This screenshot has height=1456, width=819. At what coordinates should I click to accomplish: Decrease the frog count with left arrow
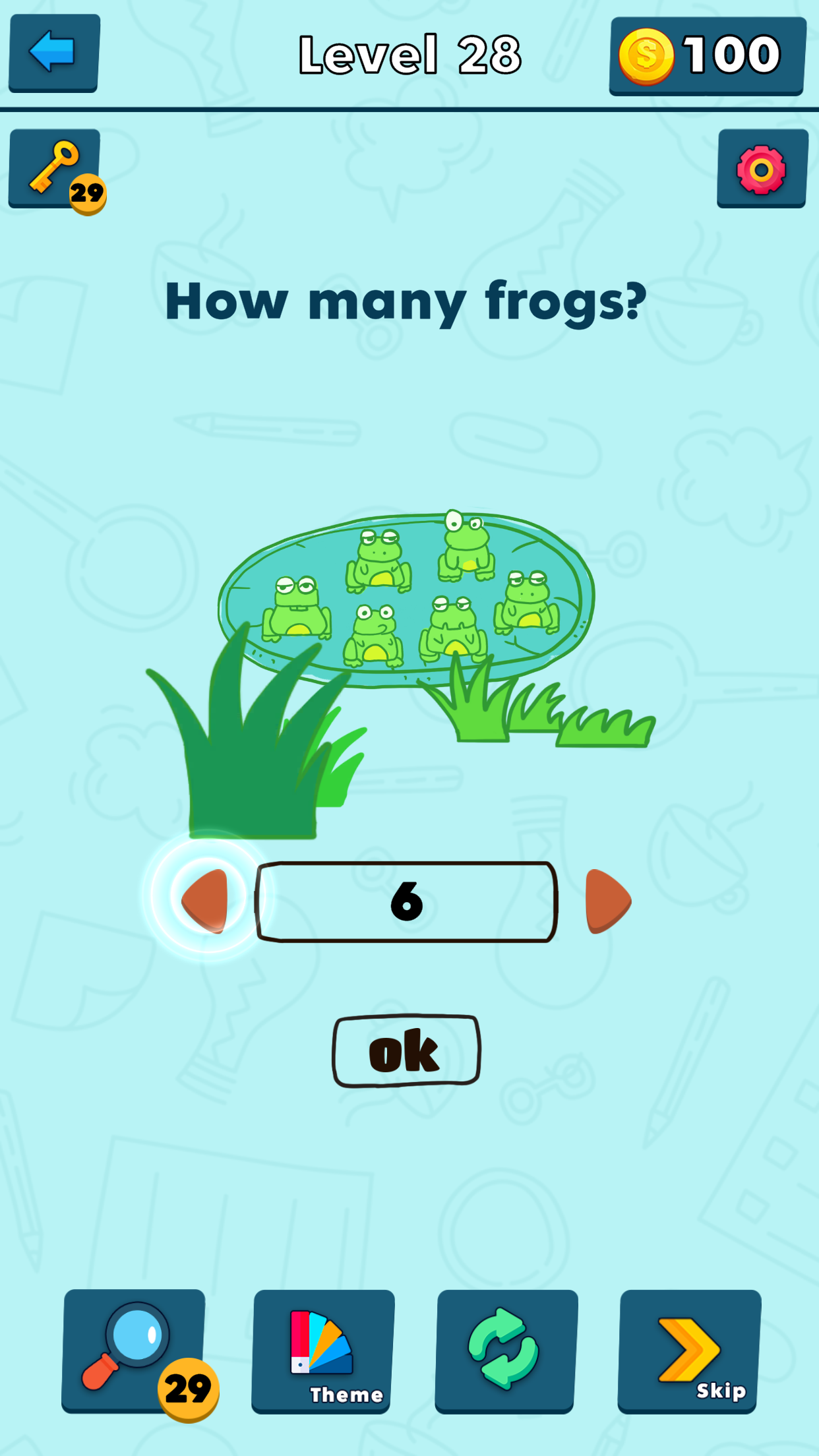click(207, 900)
